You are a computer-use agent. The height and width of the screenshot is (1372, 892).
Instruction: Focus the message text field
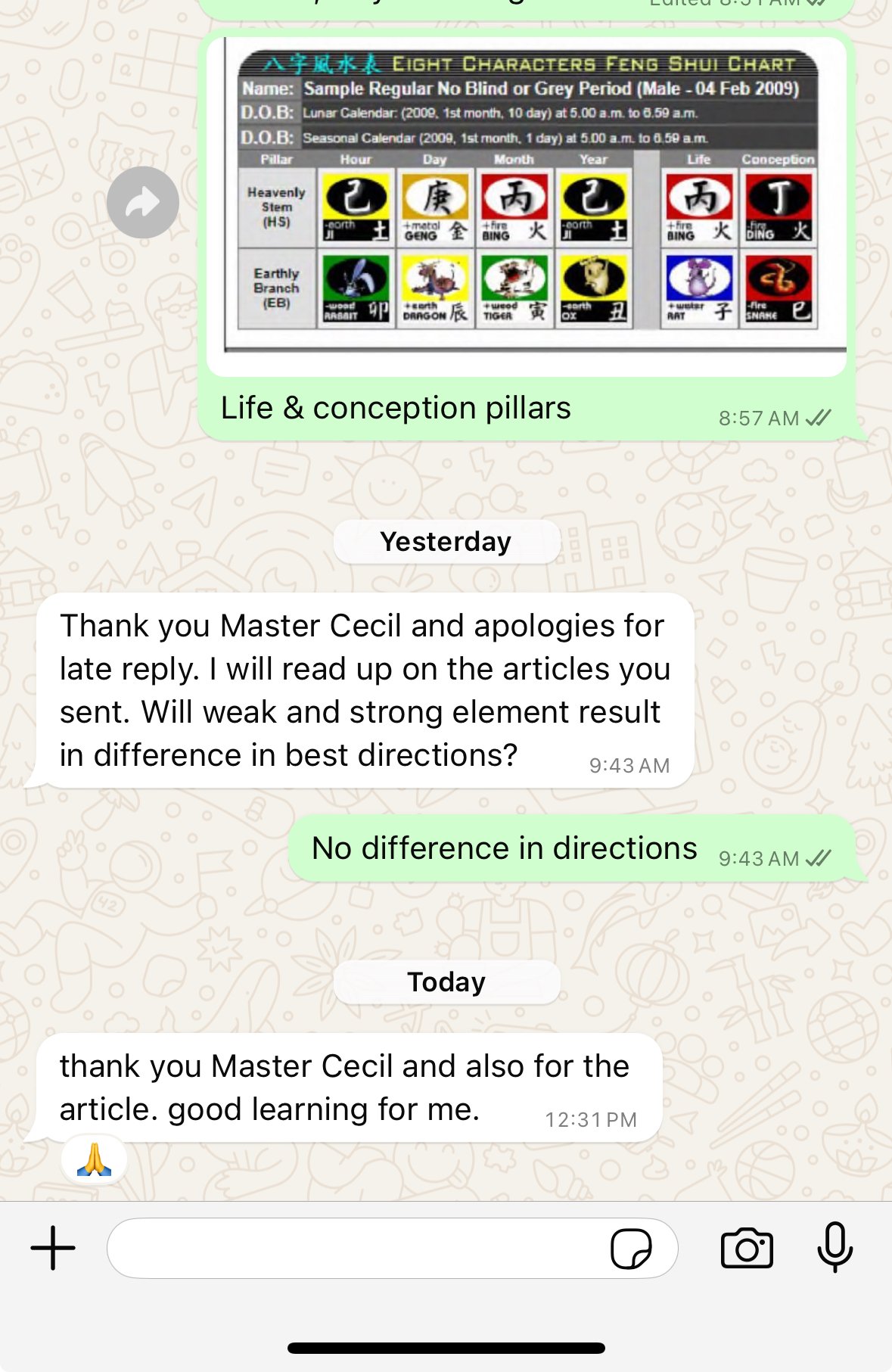click(356, 1248)
